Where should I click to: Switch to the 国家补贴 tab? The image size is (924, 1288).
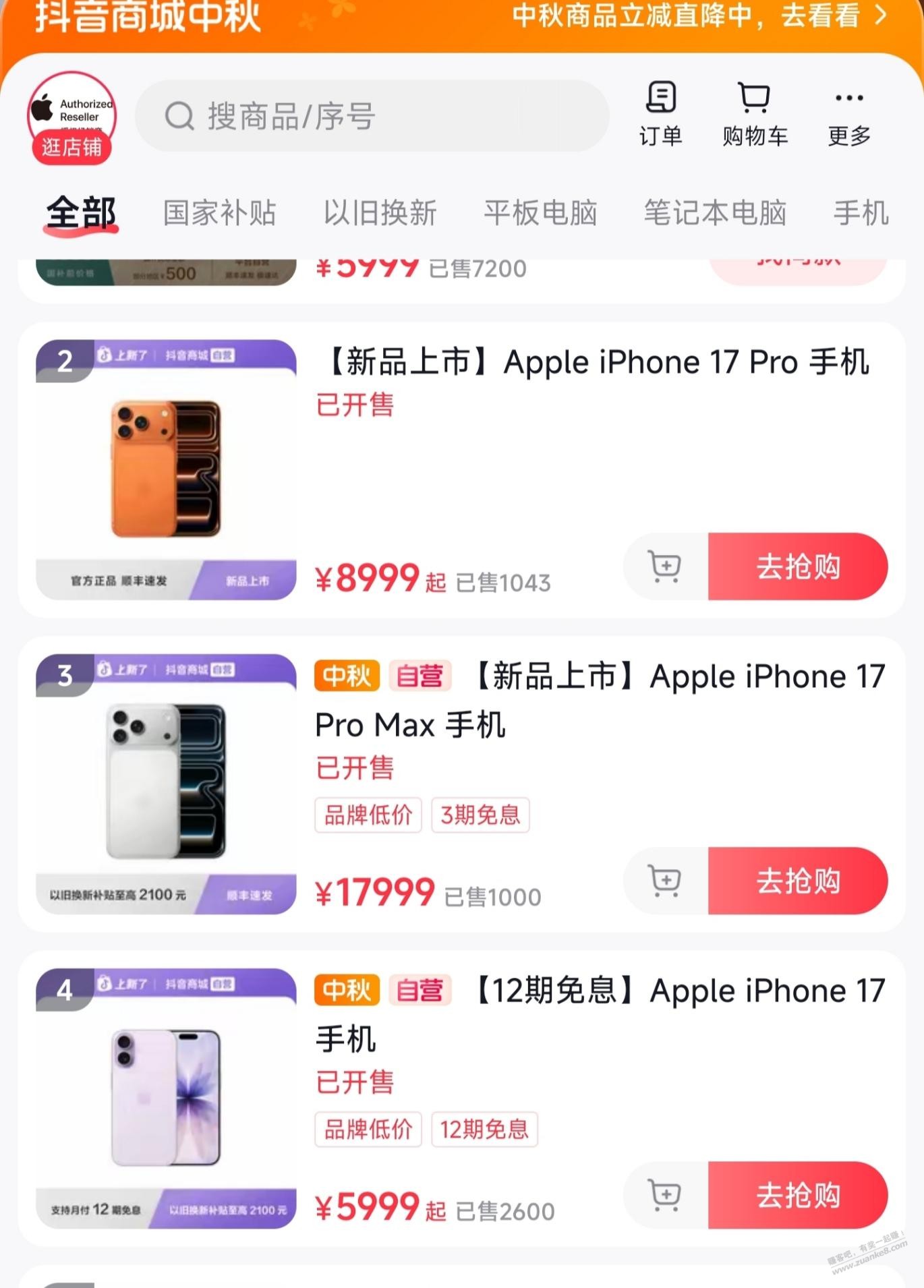point(220,213)
